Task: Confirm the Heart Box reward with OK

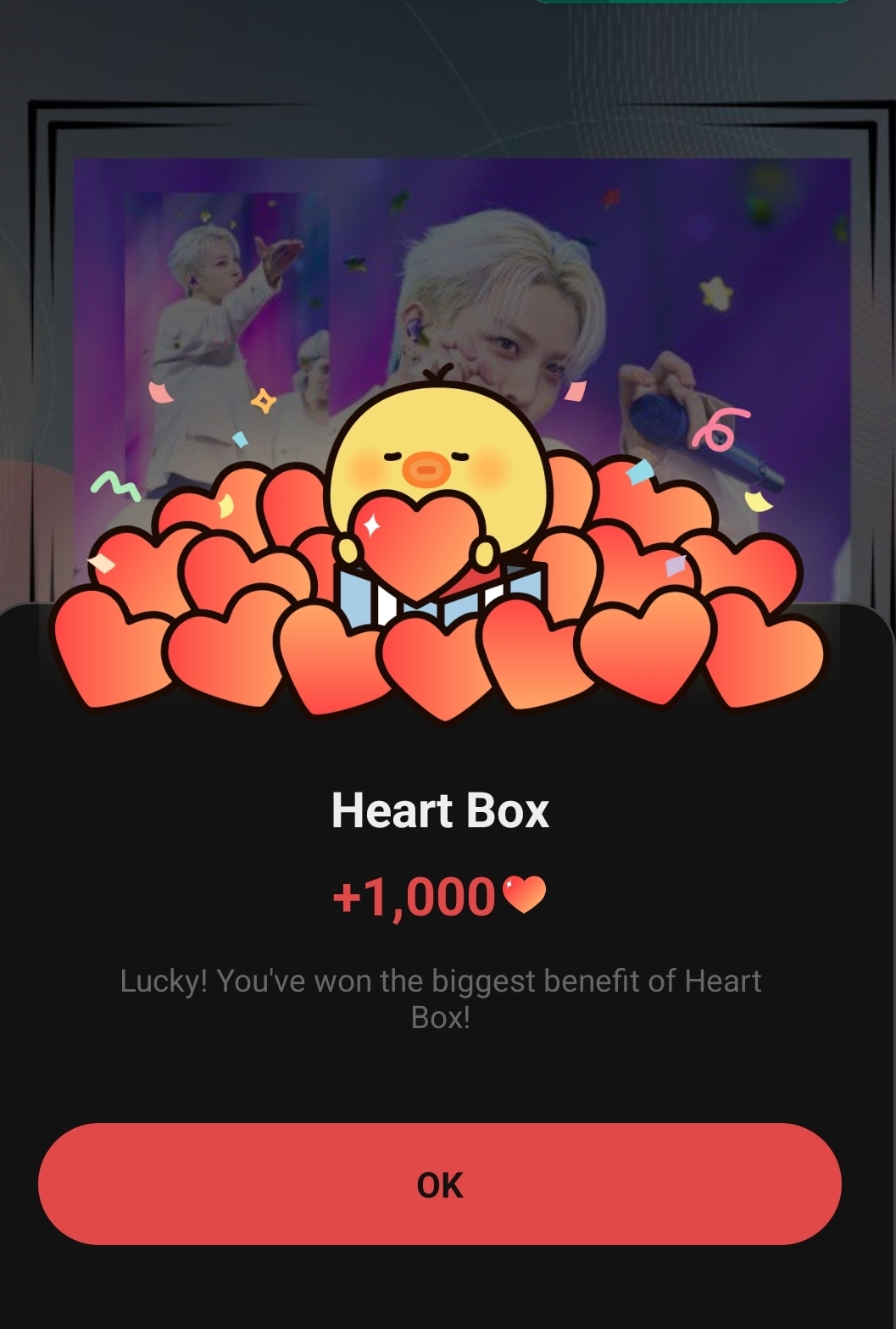Action: coord(439,1183)
